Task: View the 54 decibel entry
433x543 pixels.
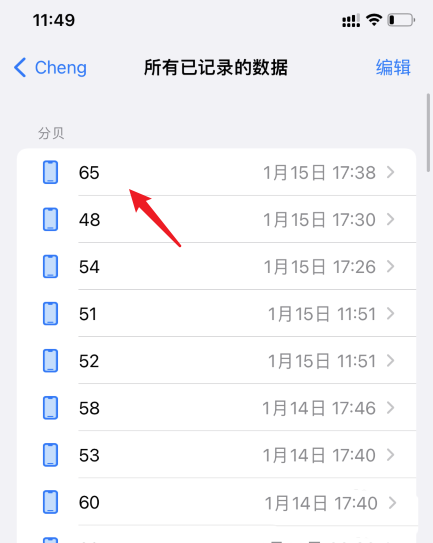Action: (x=216, y=266)
